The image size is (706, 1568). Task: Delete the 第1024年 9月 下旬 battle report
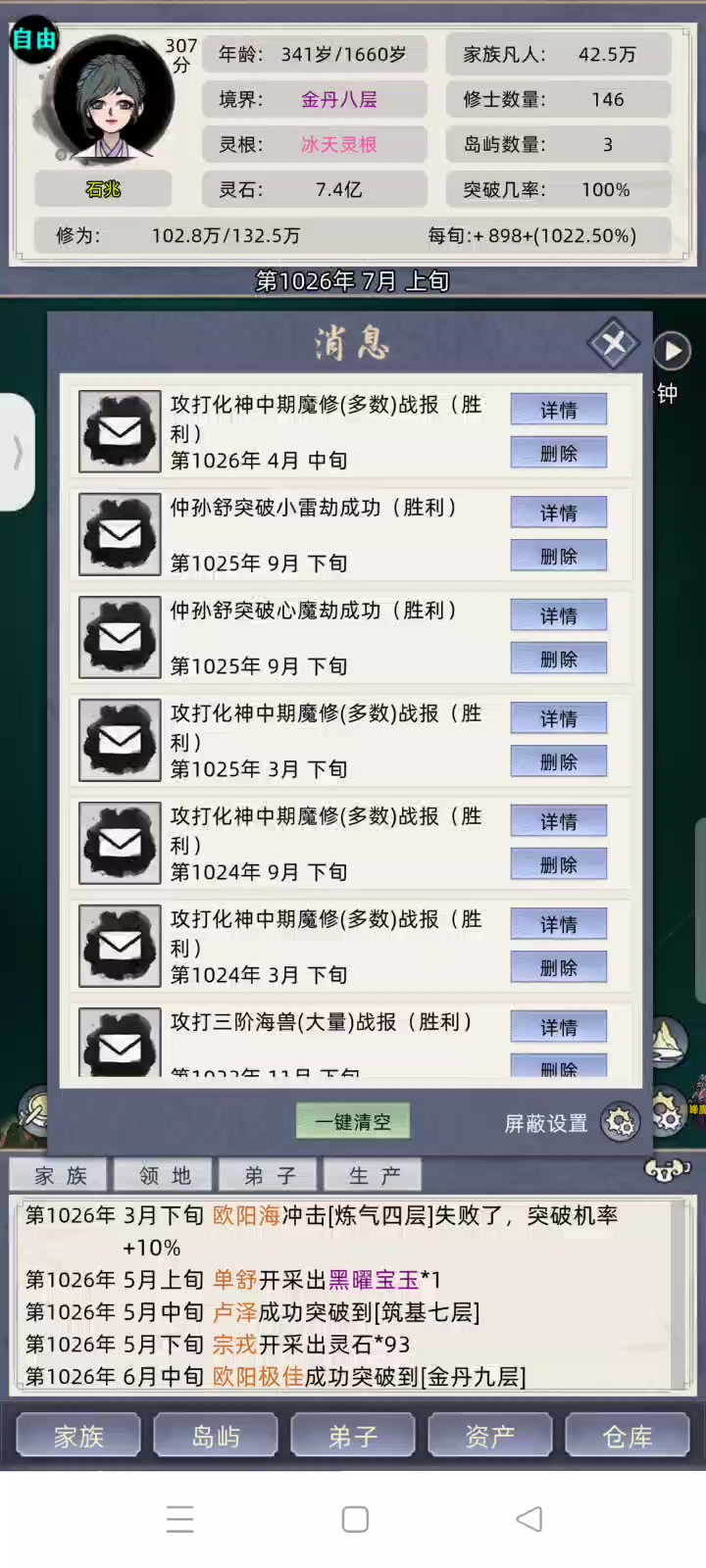(x=559, y=864)
